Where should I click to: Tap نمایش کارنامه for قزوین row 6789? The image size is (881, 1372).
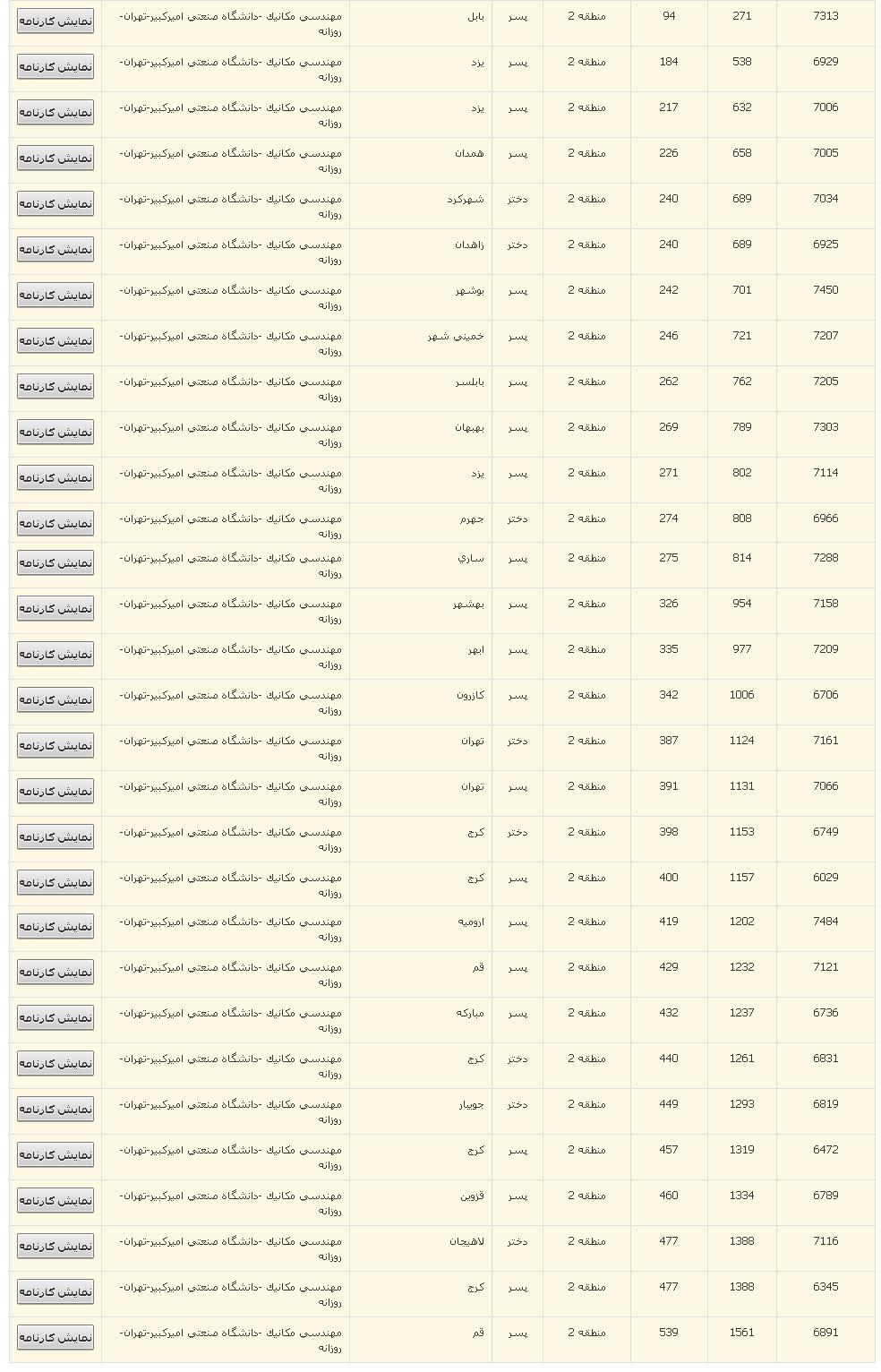[x=56, y=1201]
